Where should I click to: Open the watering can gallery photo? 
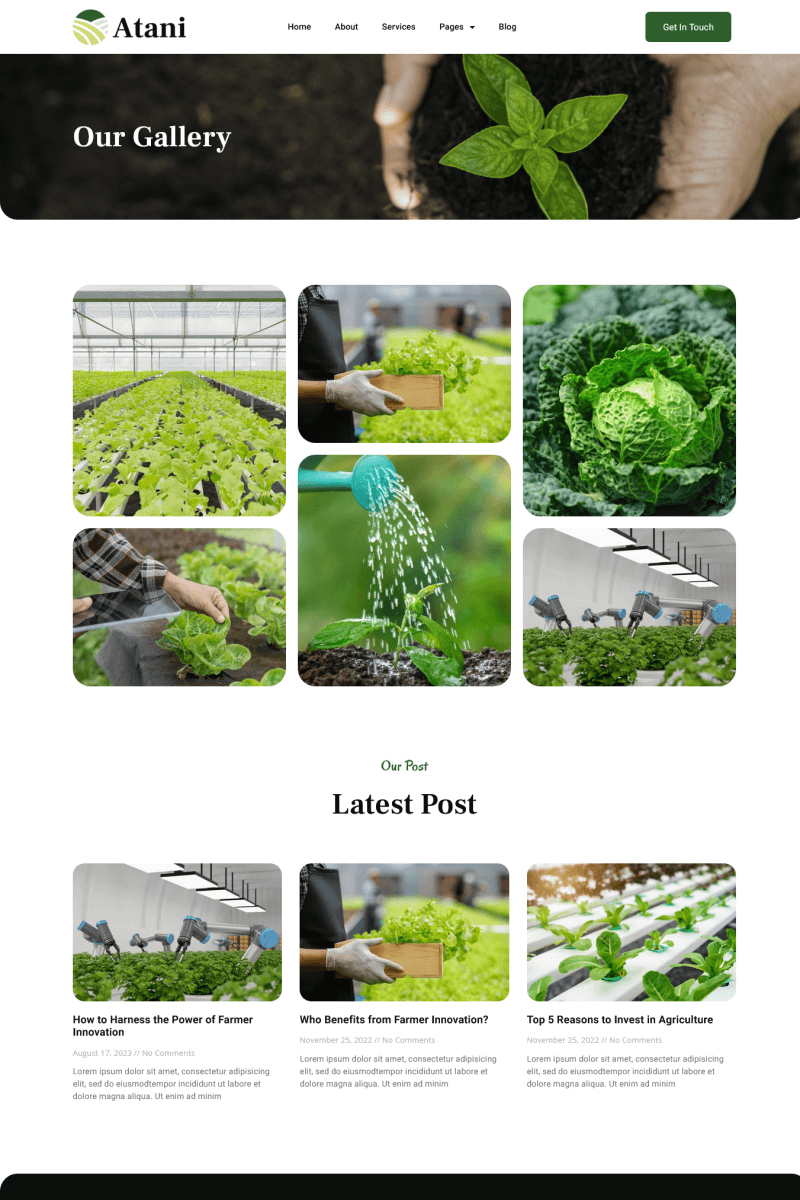pyautogui.click(x=404, y=570)
